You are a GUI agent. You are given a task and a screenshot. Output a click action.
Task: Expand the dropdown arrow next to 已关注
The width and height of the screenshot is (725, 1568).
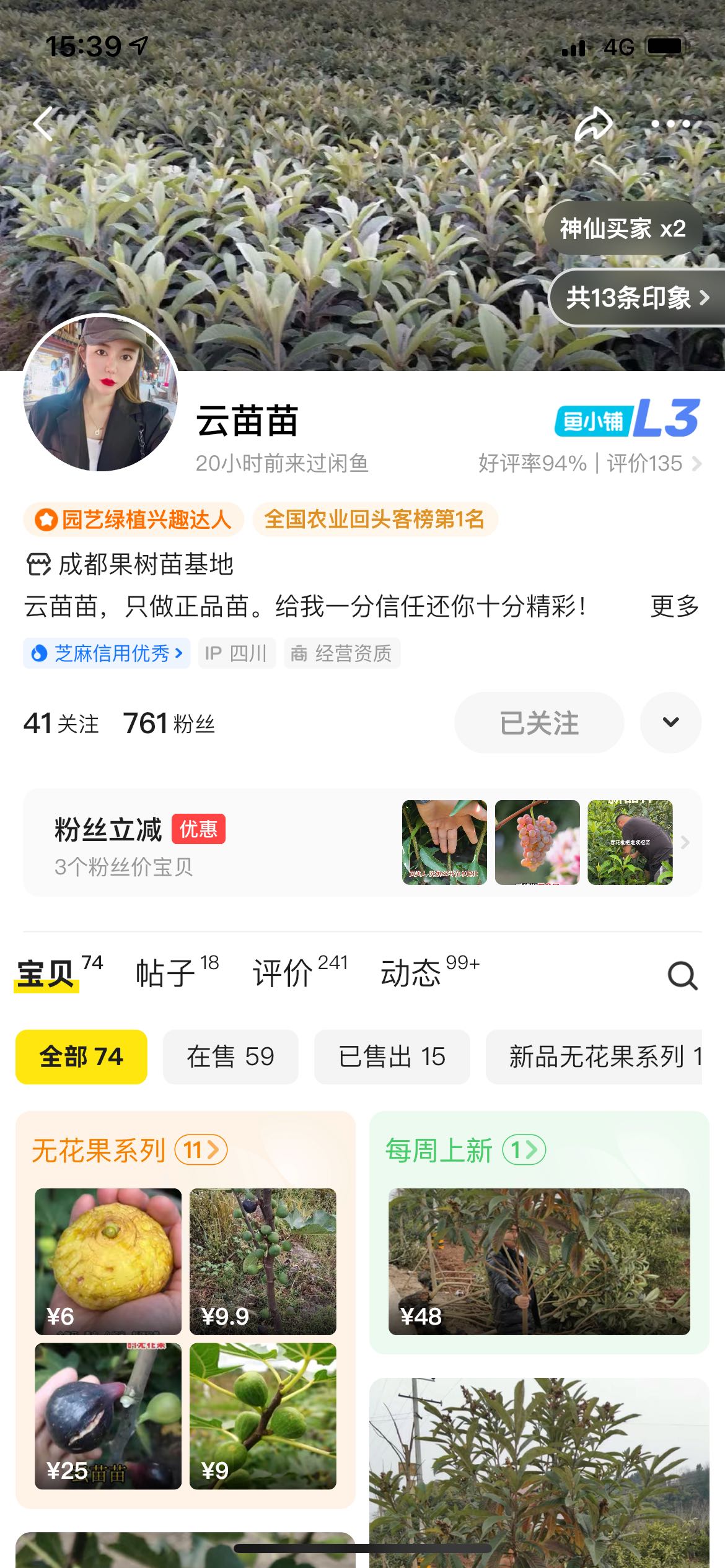tap(670, 723)
